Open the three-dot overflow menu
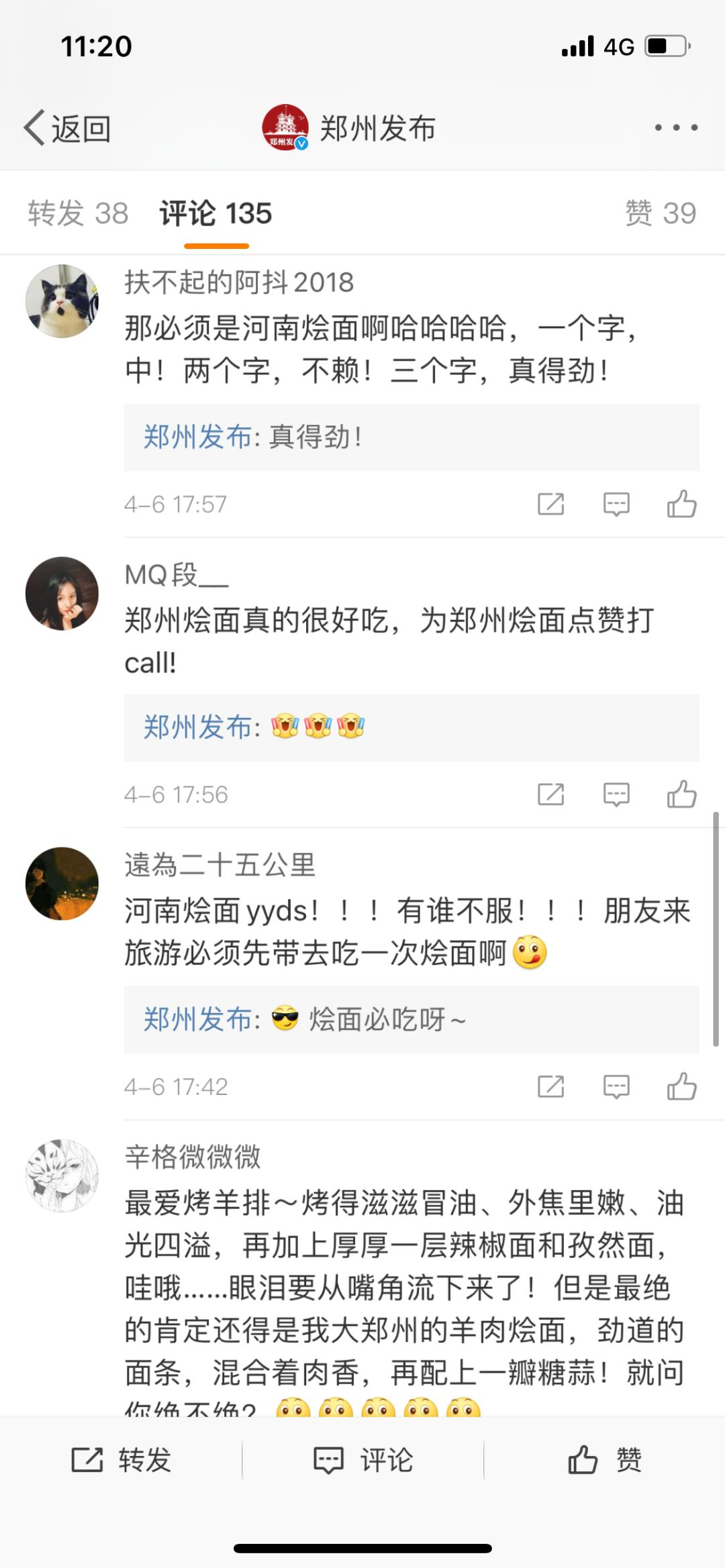 pyautogui.click(x=676, y=127)
